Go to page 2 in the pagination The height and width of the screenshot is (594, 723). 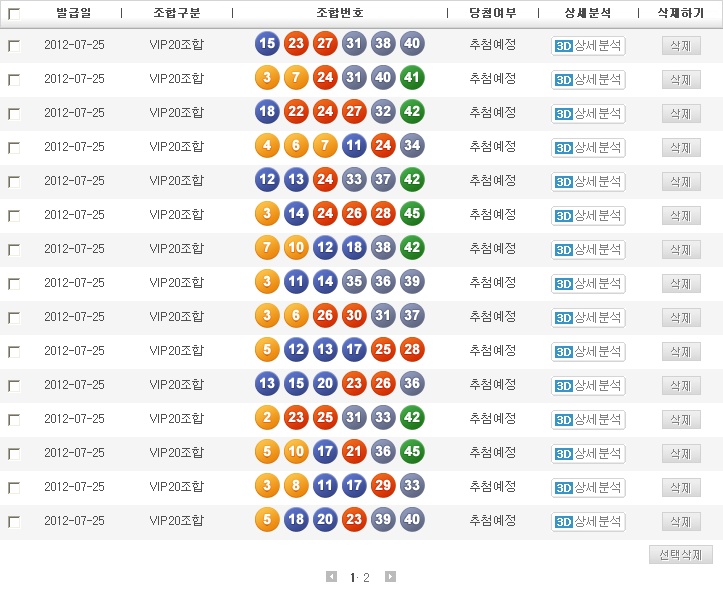[367, 578]
